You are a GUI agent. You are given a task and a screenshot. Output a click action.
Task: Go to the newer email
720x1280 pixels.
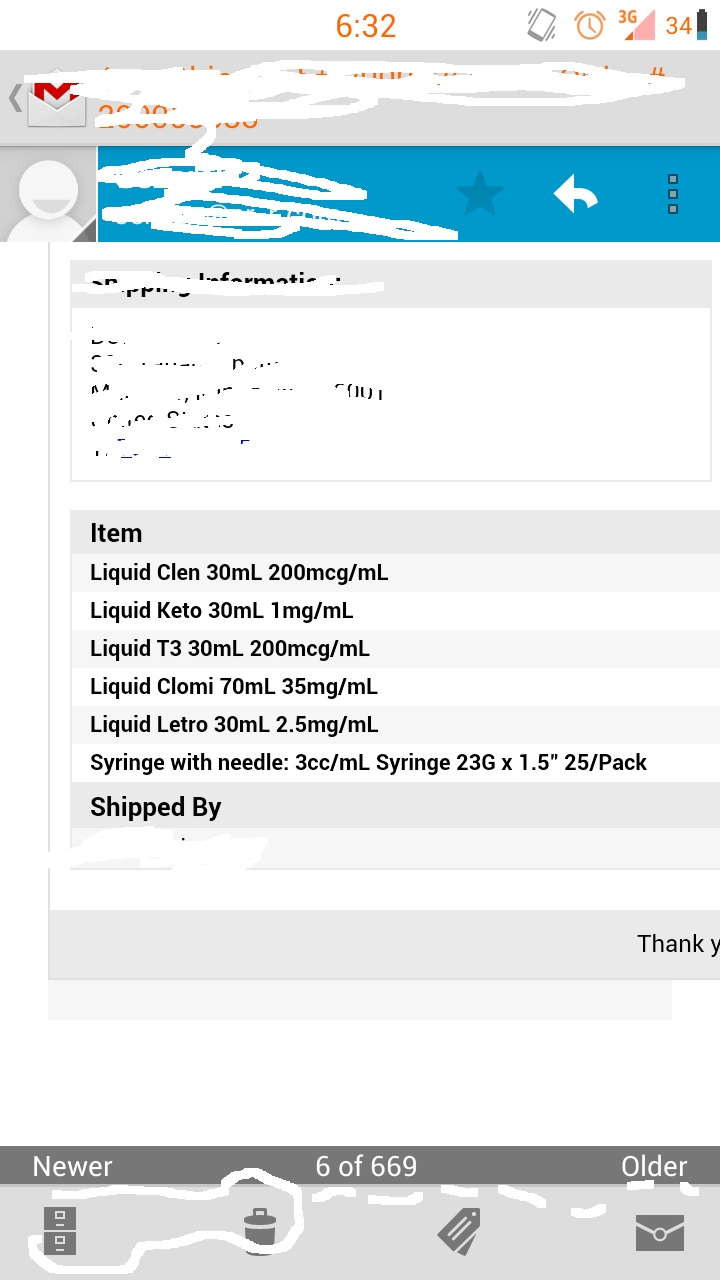point(73,1166)
